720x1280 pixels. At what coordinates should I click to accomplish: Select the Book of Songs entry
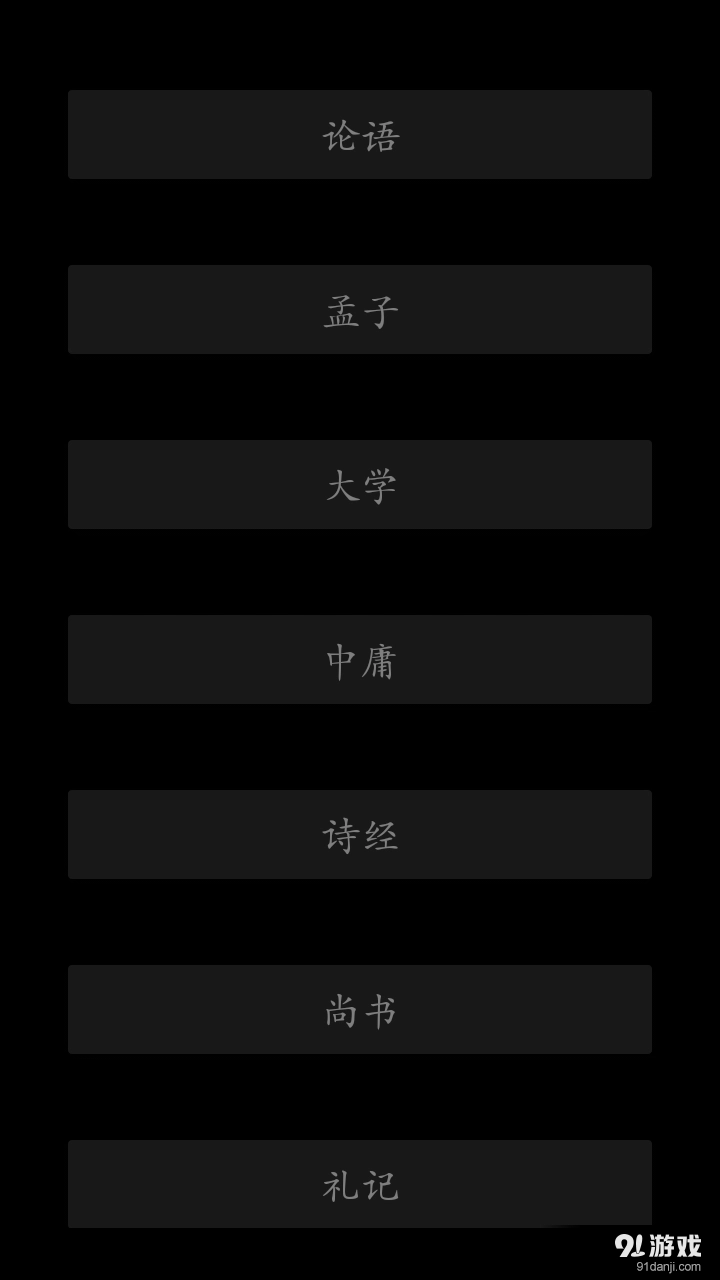coord(360,834)
